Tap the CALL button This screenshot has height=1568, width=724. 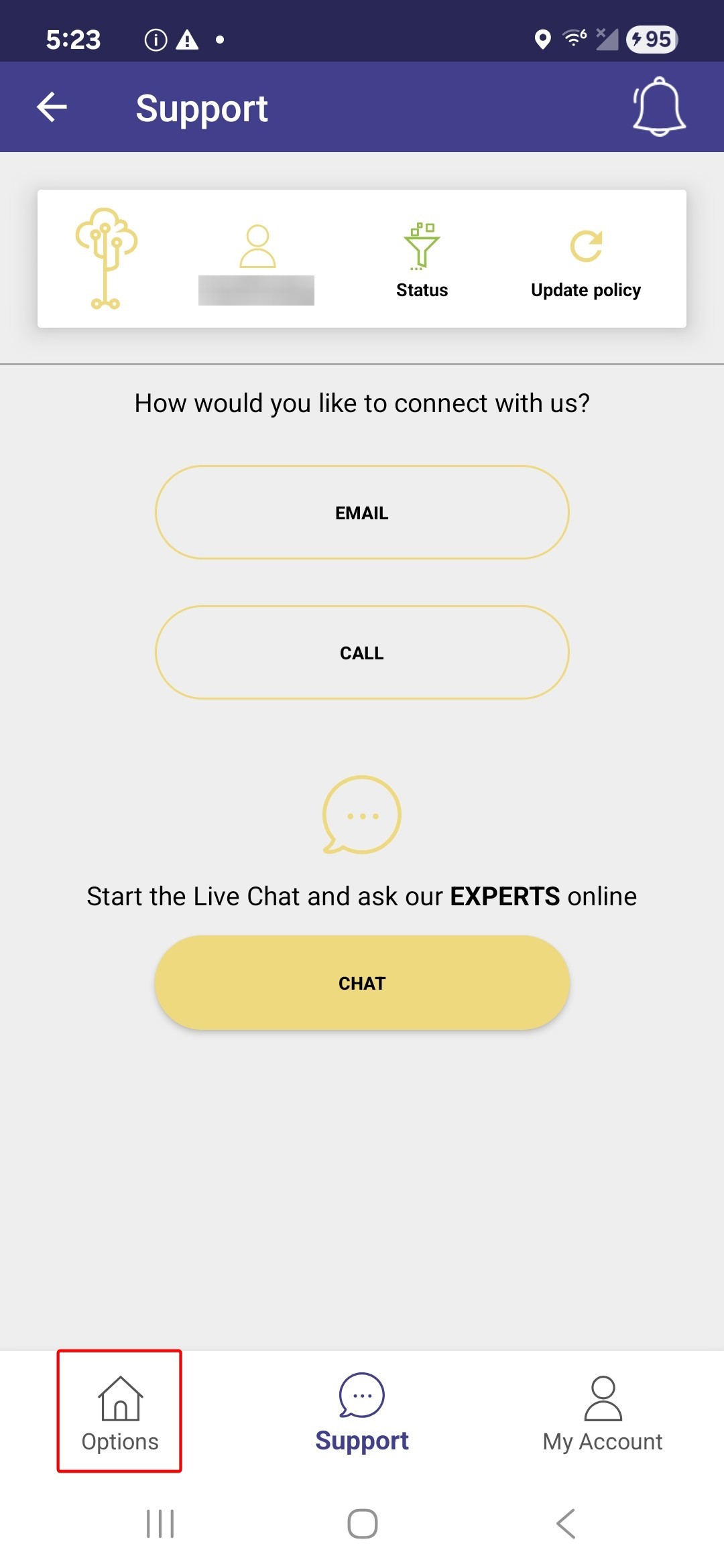coord(362,652)
